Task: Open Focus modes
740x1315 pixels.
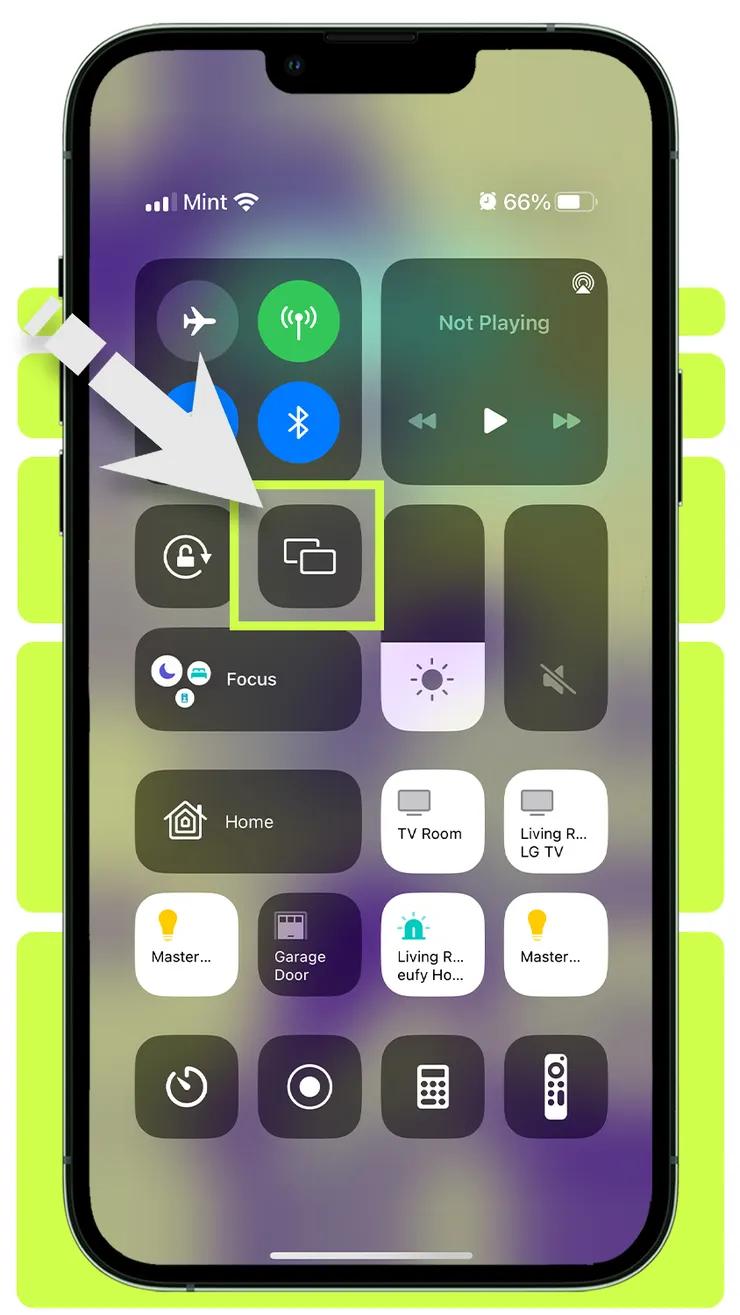Action: pos(248,679)
